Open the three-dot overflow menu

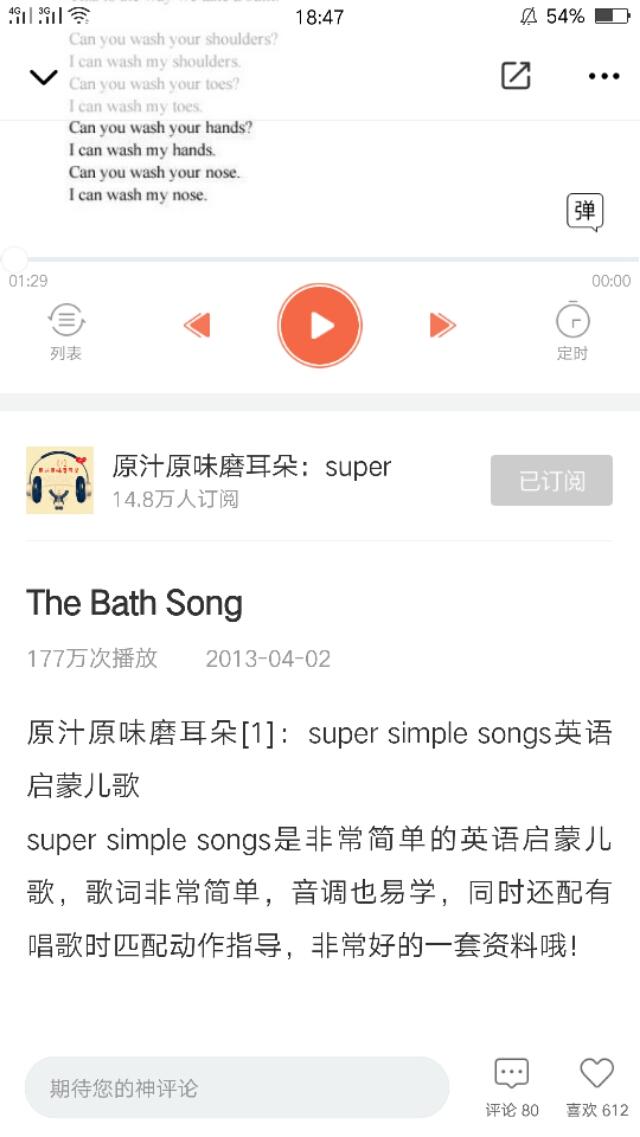[604, 76]
